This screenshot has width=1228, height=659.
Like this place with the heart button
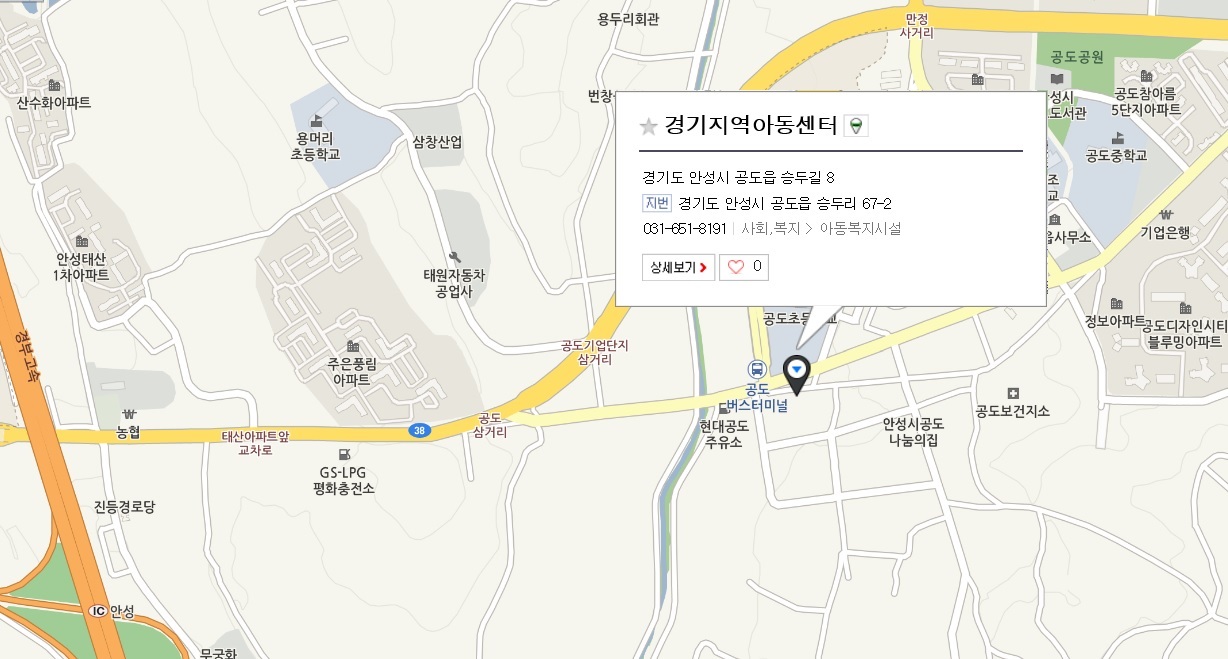click(x=744, y=267)
